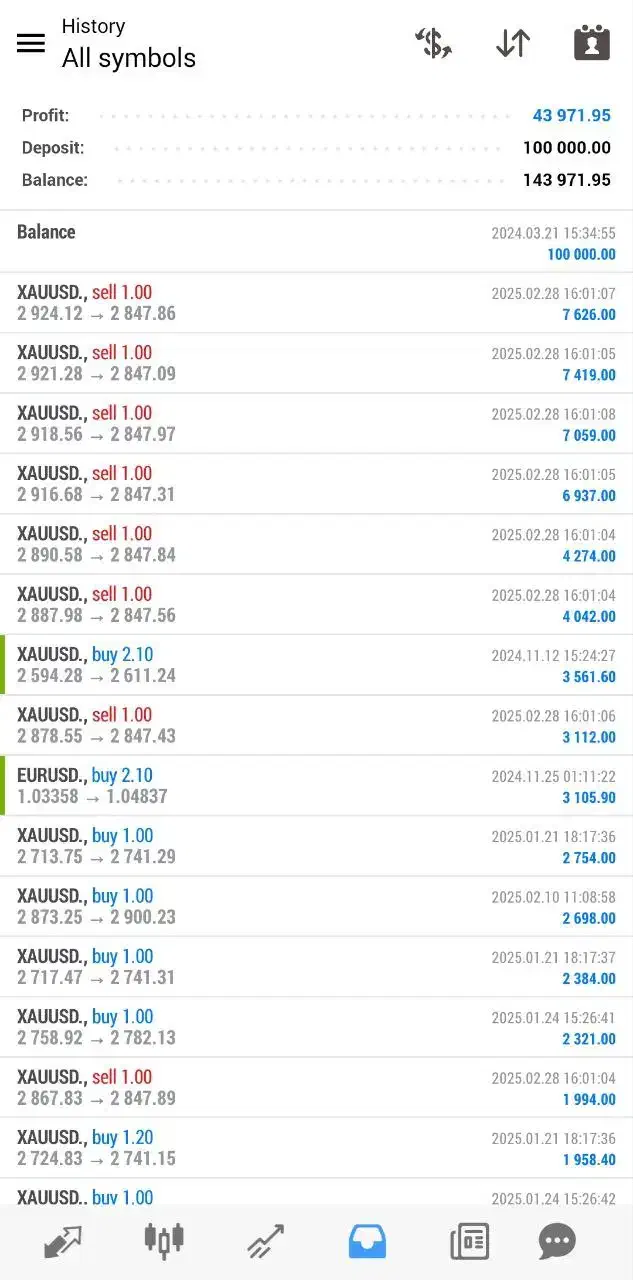This screenshot has width=633, height=1280.
Task: Switch to the Chart candlestick tab
Action: [164, 1241]
